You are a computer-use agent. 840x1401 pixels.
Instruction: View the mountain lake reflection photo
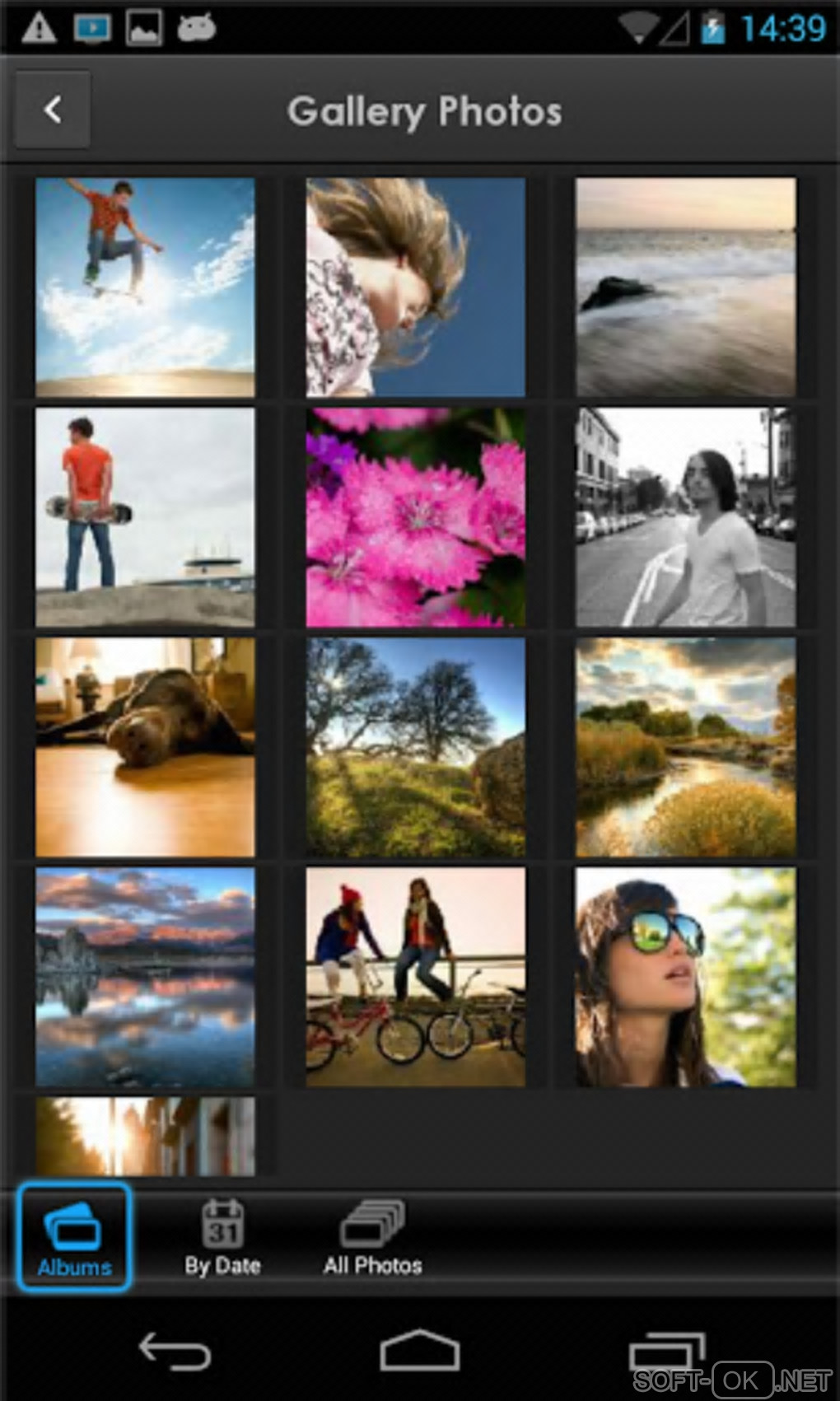pos(145,977)
